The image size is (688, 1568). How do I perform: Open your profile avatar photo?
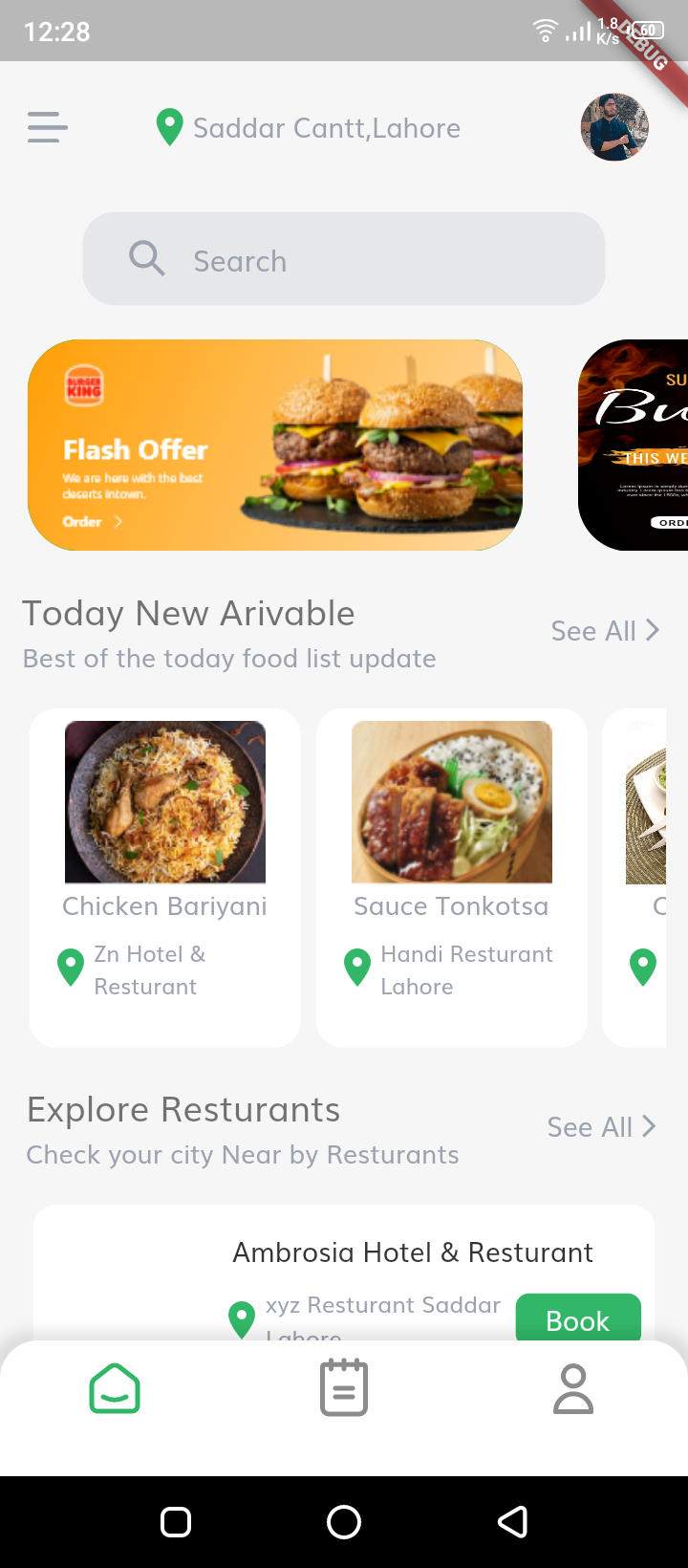613,127
